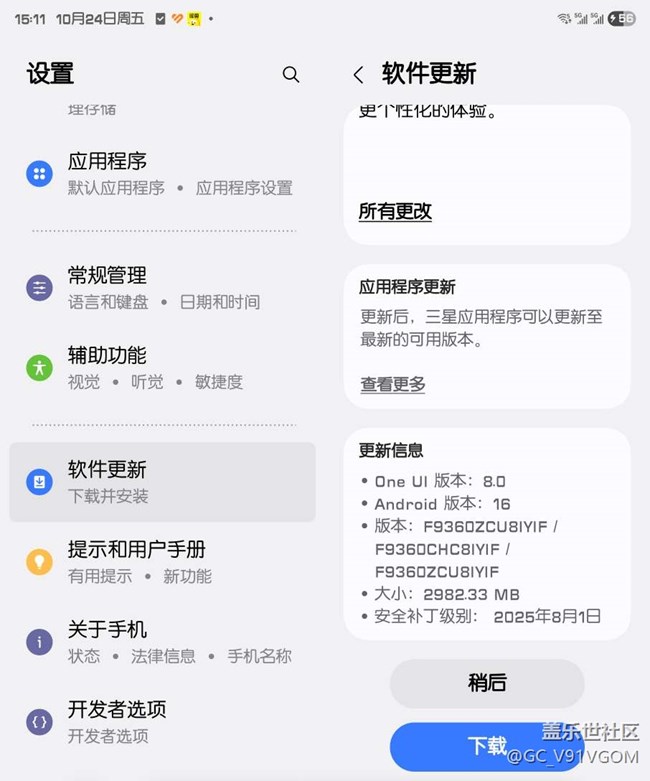This screenshot has height=781, width=650.
Task: Start the update with 下载 button
Action: pyautogui.click(x=487, y=746)
